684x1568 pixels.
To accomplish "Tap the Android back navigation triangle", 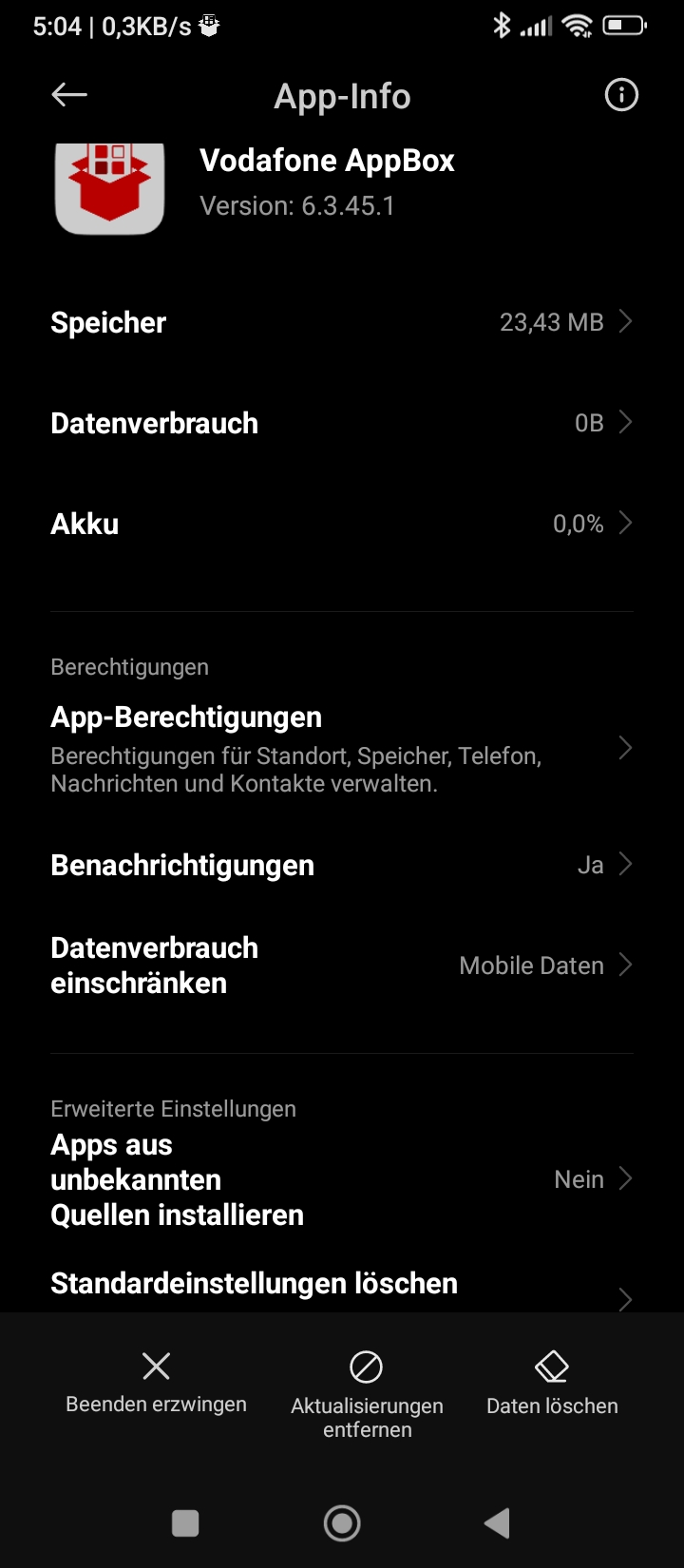I will pos(497,1523).
